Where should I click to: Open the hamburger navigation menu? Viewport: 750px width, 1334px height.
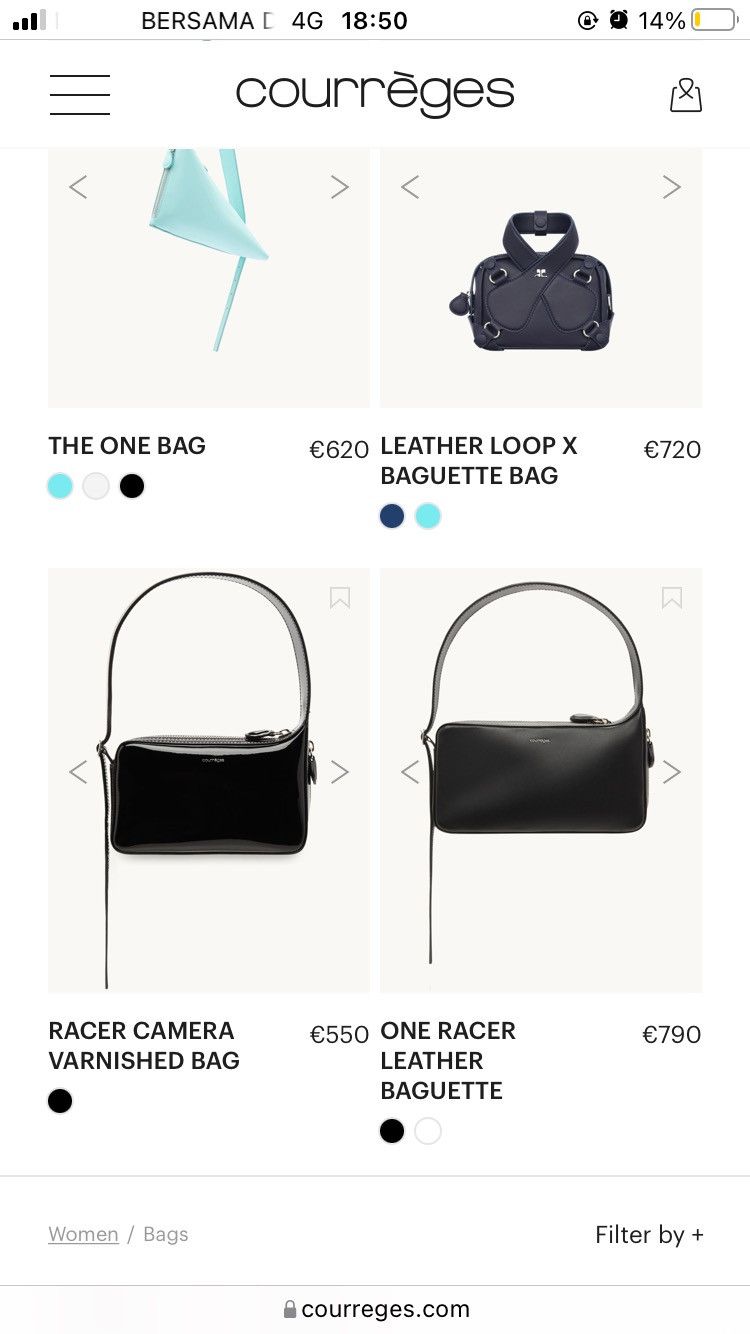click(x=80, y=95)
